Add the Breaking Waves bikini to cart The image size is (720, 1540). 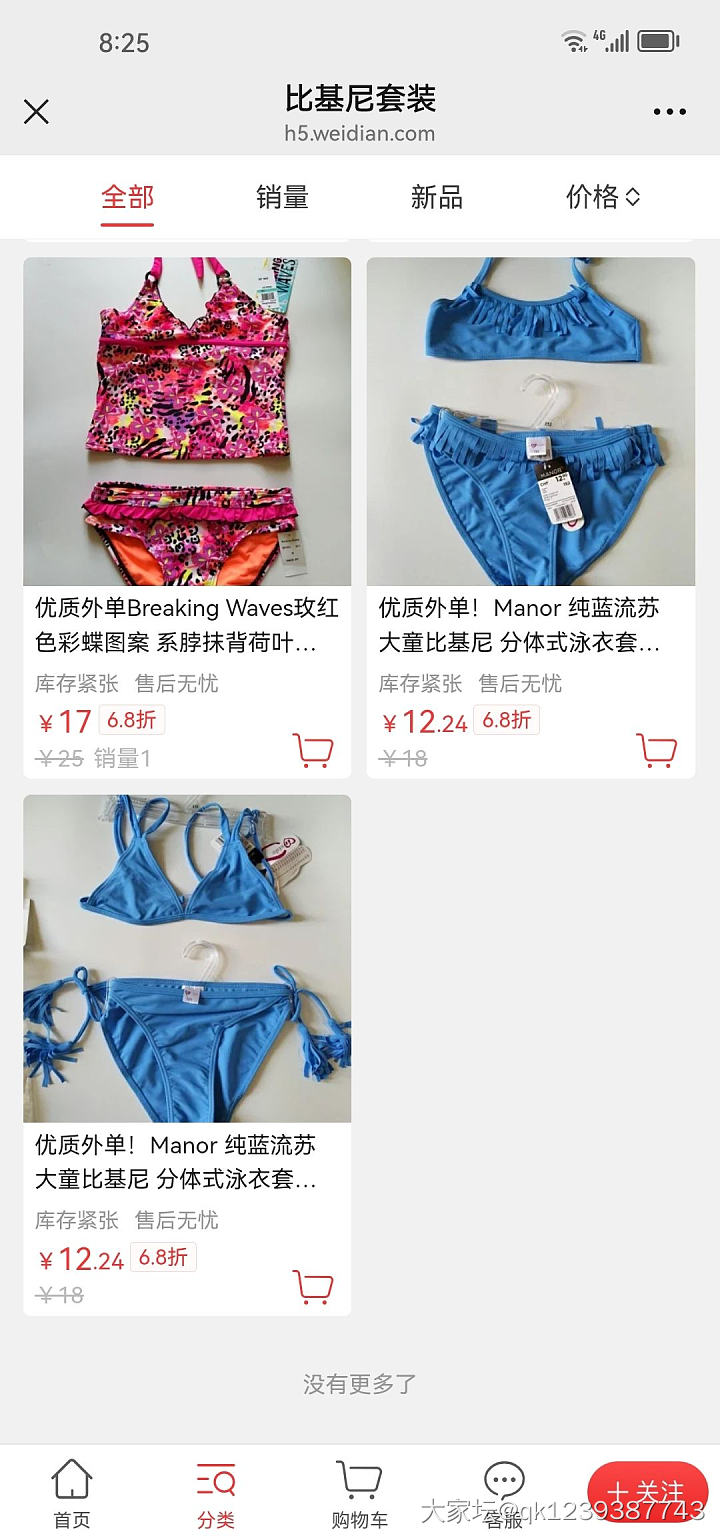(314, 750)
